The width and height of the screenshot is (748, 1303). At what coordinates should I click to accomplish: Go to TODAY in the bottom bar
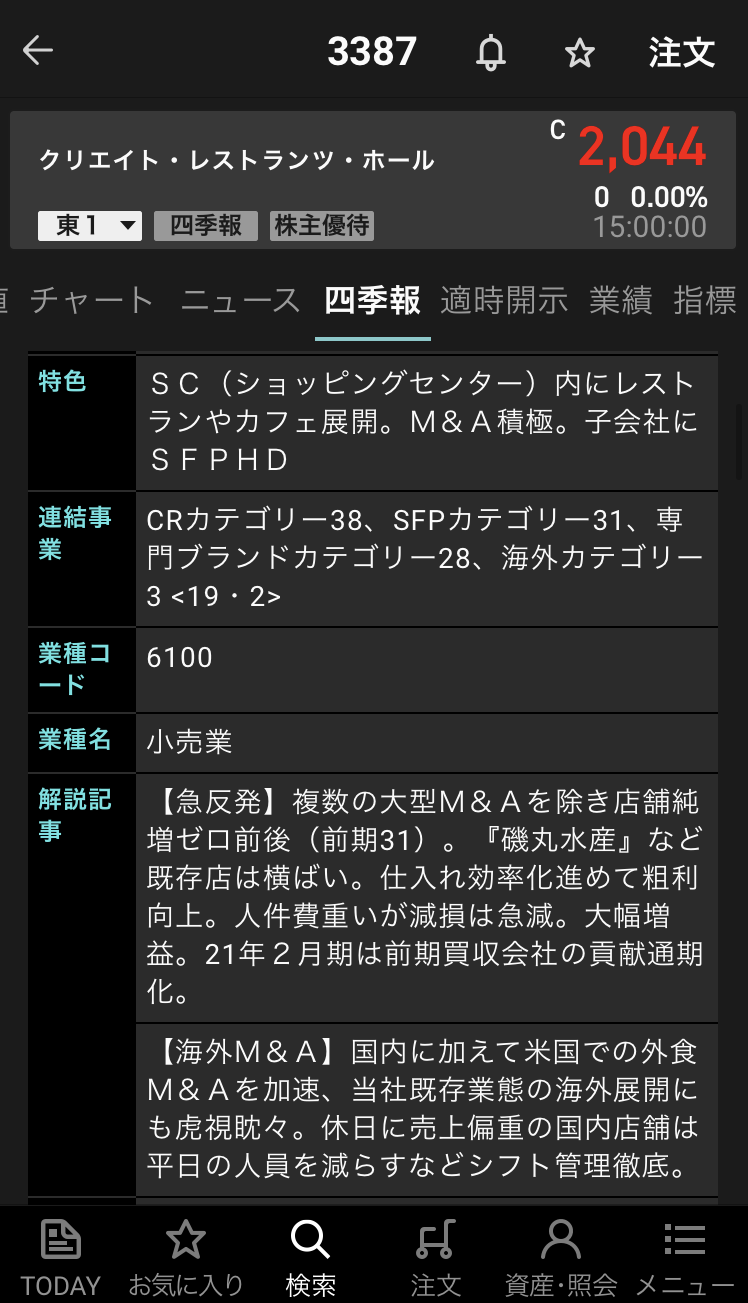tap(61, 1256)
